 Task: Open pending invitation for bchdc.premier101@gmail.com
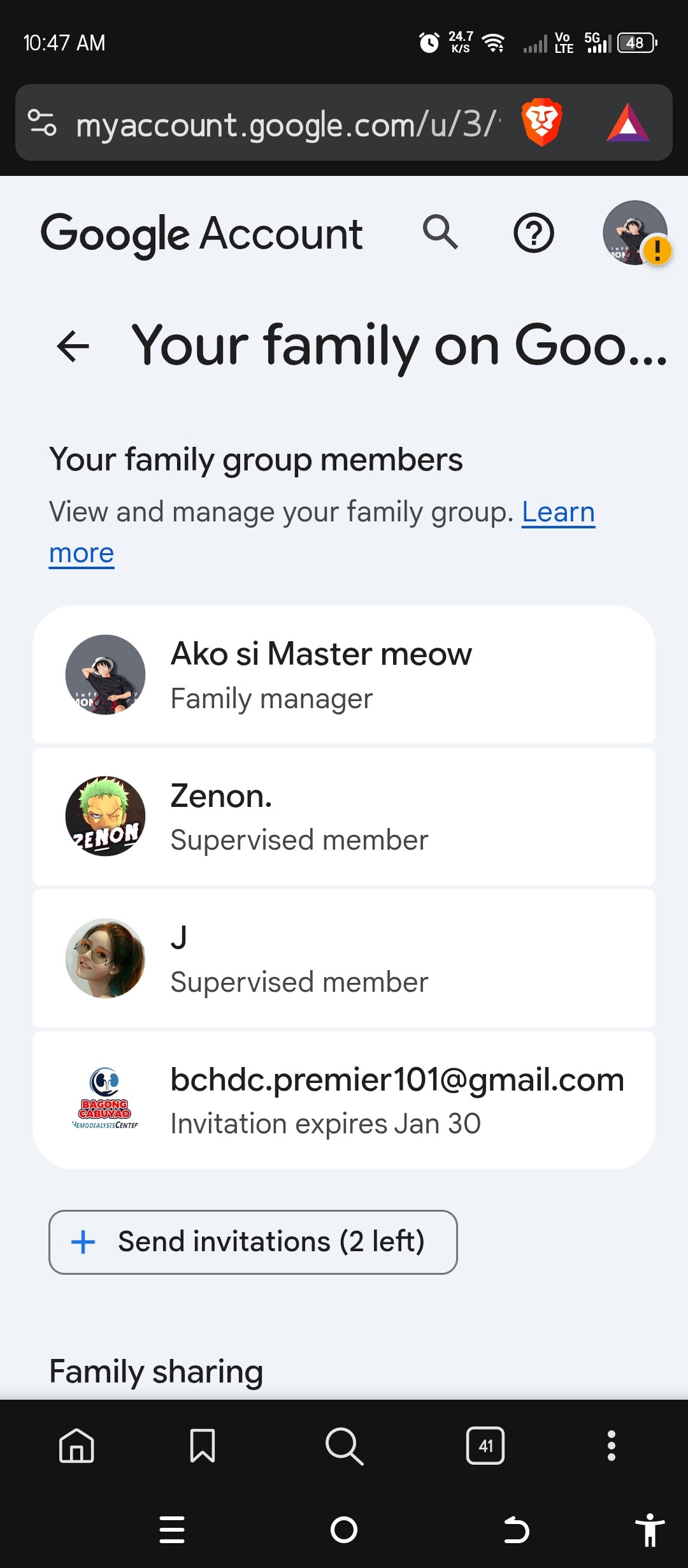pos(344,1101)
